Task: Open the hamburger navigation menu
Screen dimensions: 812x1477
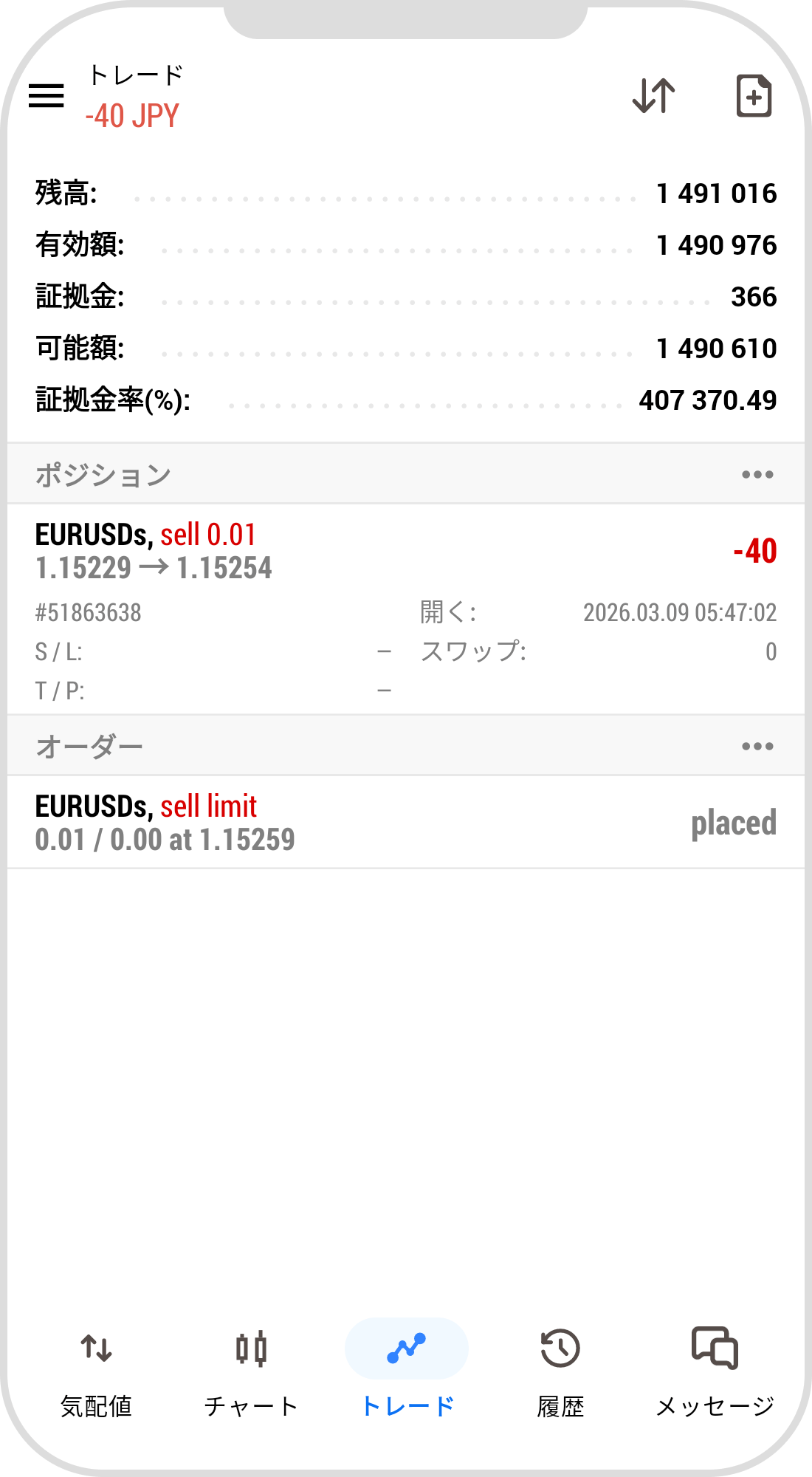Action: 46,96
